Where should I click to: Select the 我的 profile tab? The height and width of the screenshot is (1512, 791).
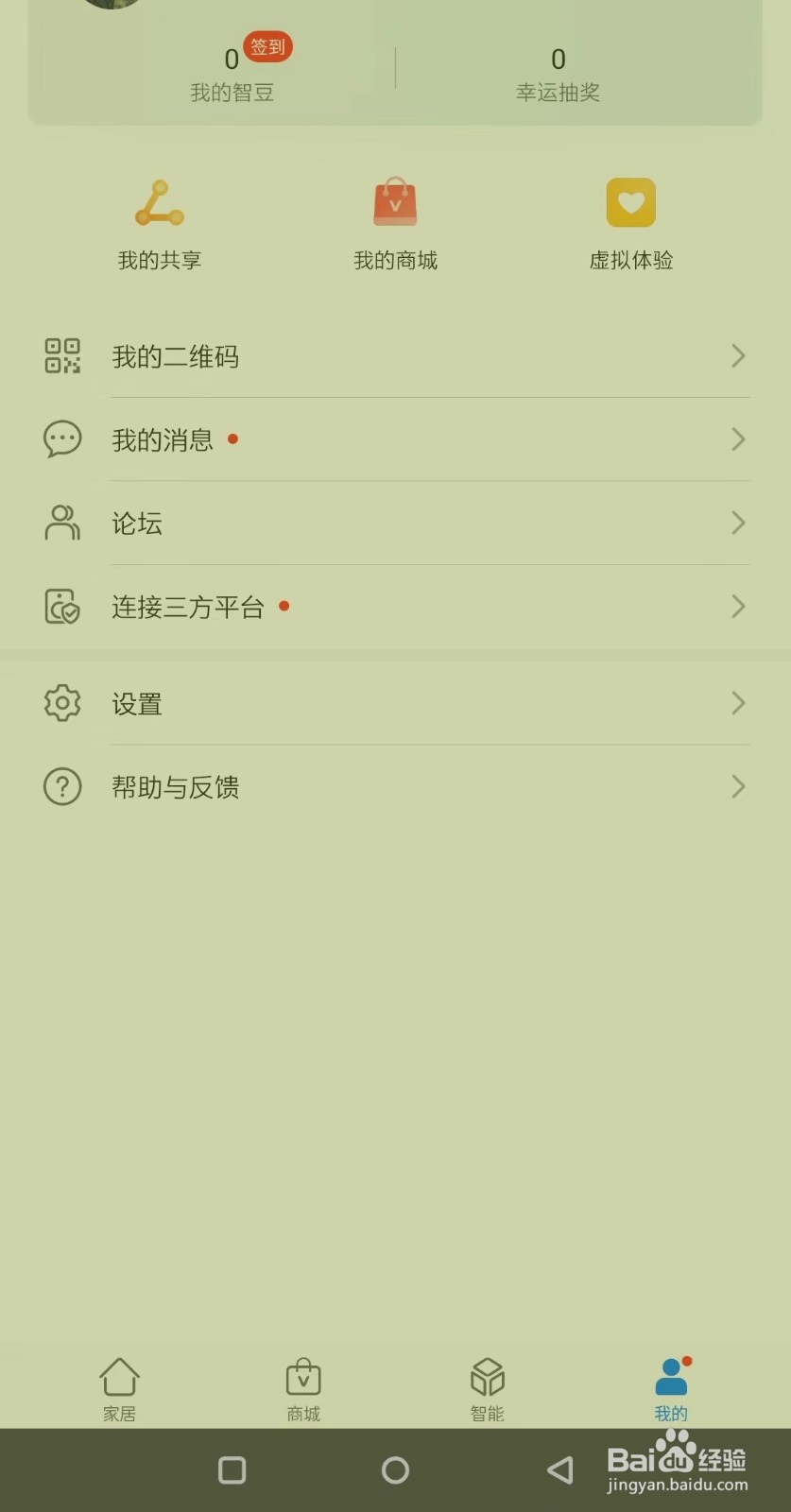coord(670,1387)
